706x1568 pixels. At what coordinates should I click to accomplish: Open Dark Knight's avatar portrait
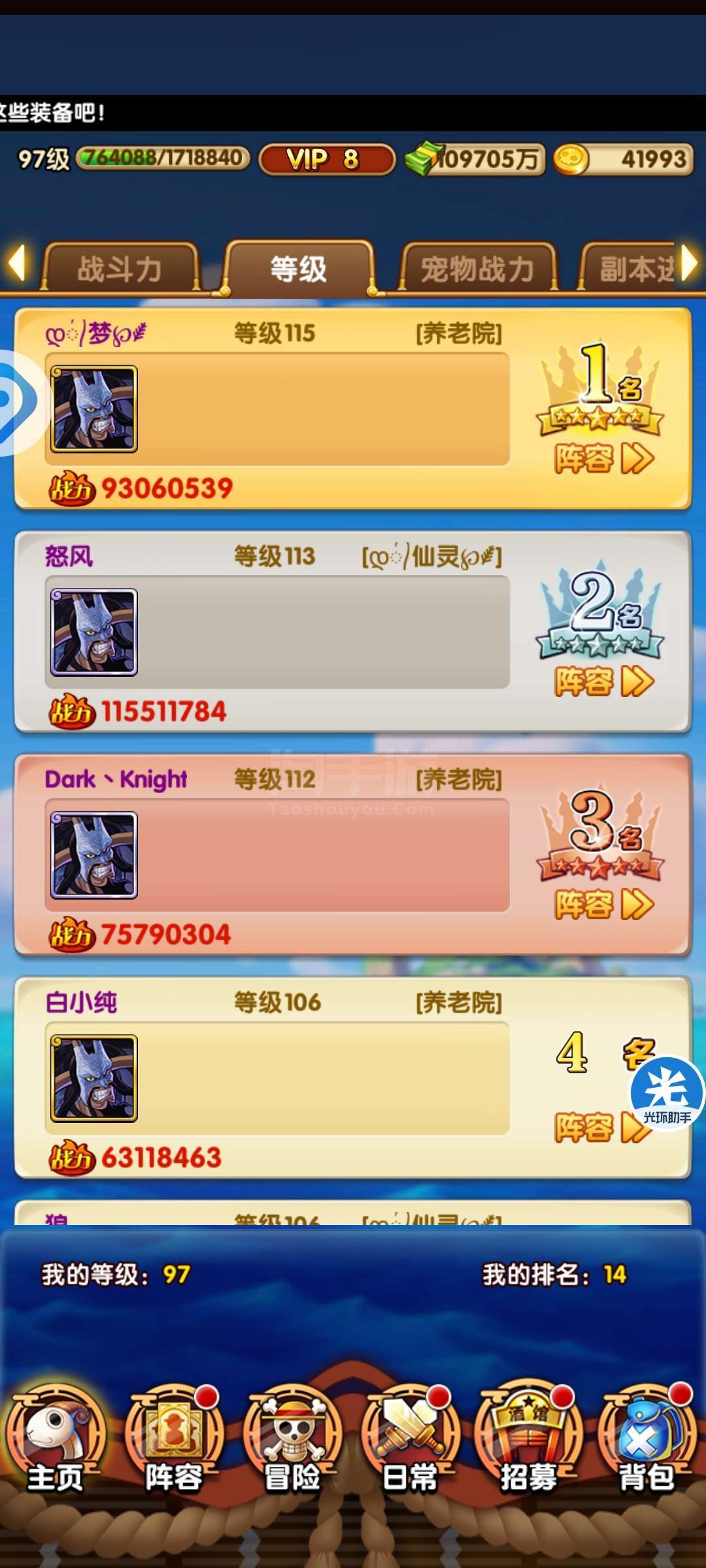click(94, 855)
